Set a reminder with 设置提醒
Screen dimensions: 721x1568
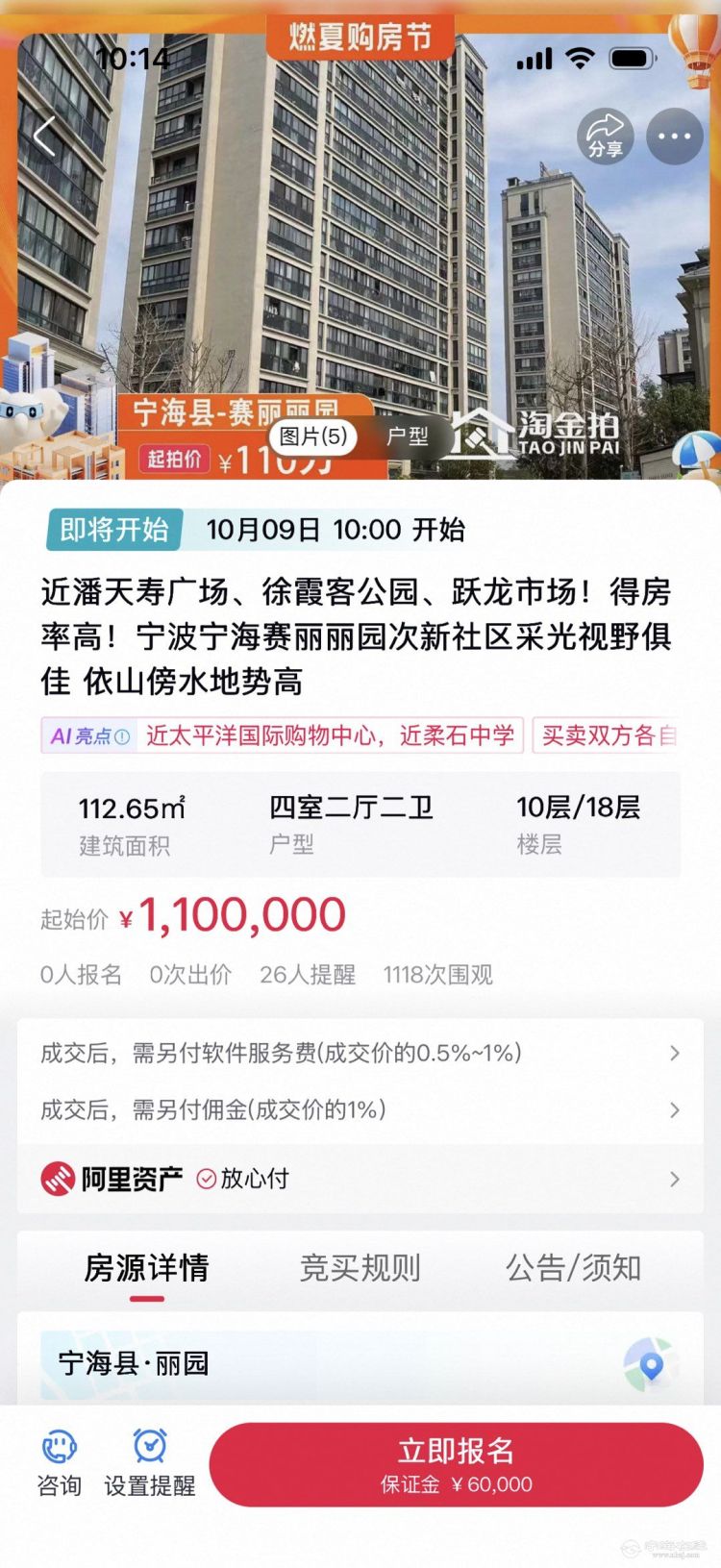tap(149, 1463)
